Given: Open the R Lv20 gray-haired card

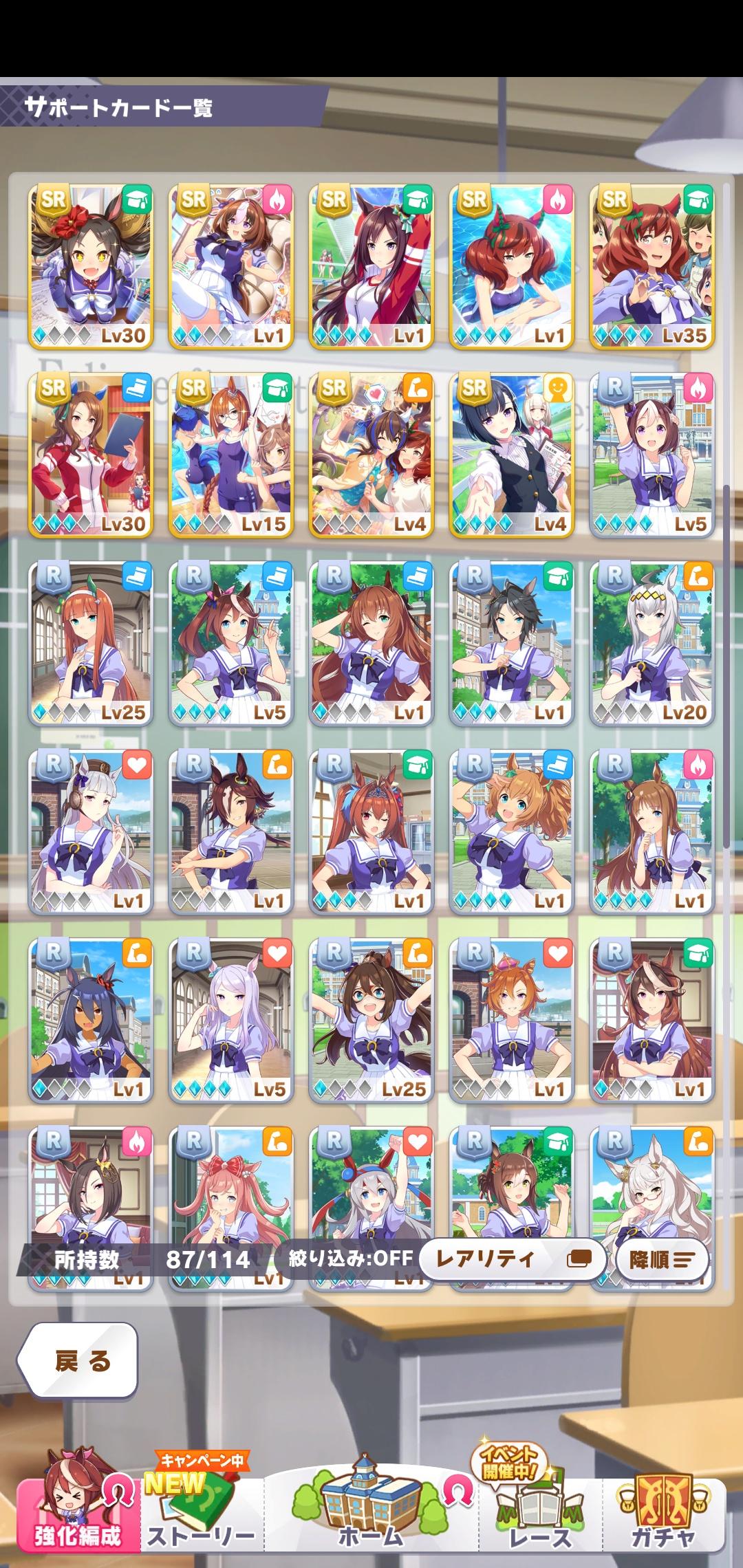Looking at the screenshot, I should point(652,643).
